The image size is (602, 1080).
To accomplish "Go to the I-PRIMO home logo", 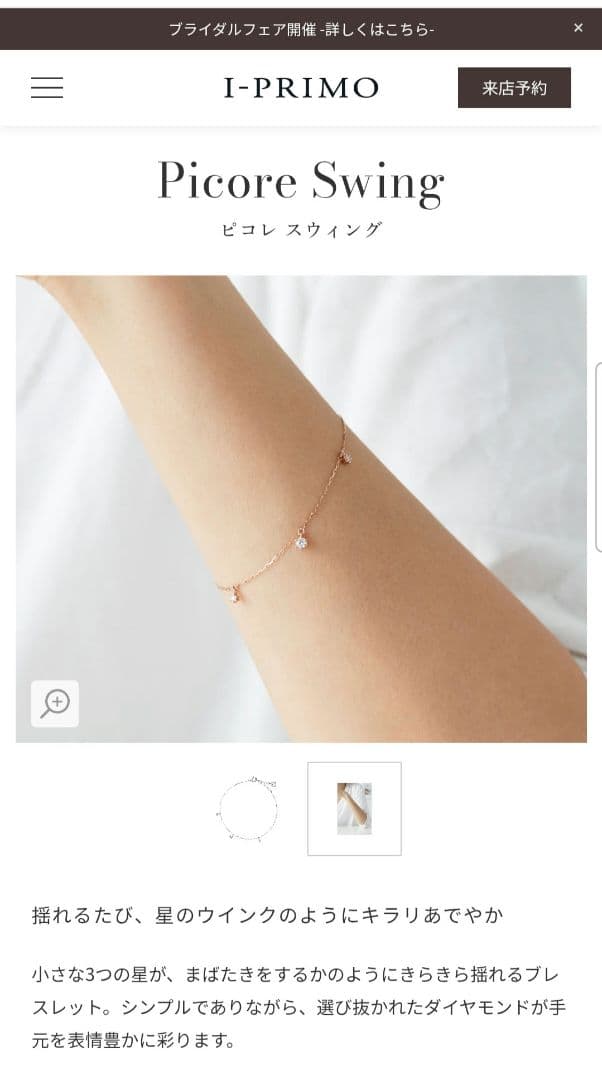I will [301, 88].
